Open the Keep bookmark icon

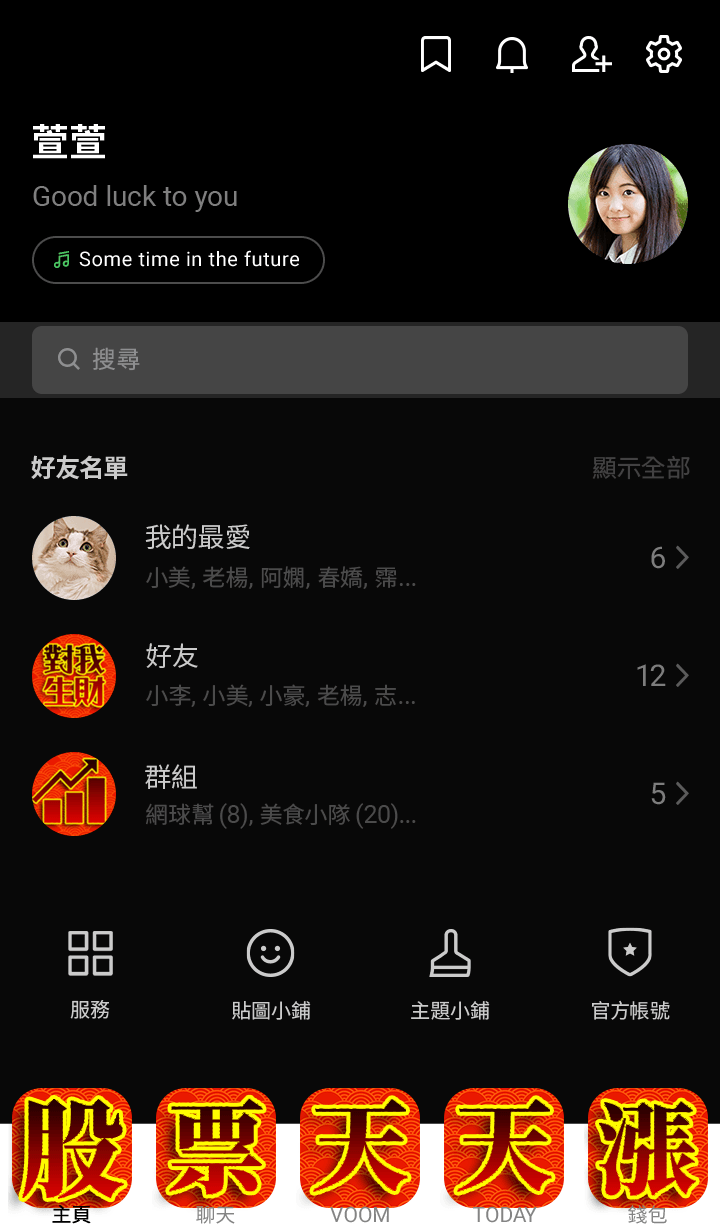pyautogui.click(x=436, y=54)
